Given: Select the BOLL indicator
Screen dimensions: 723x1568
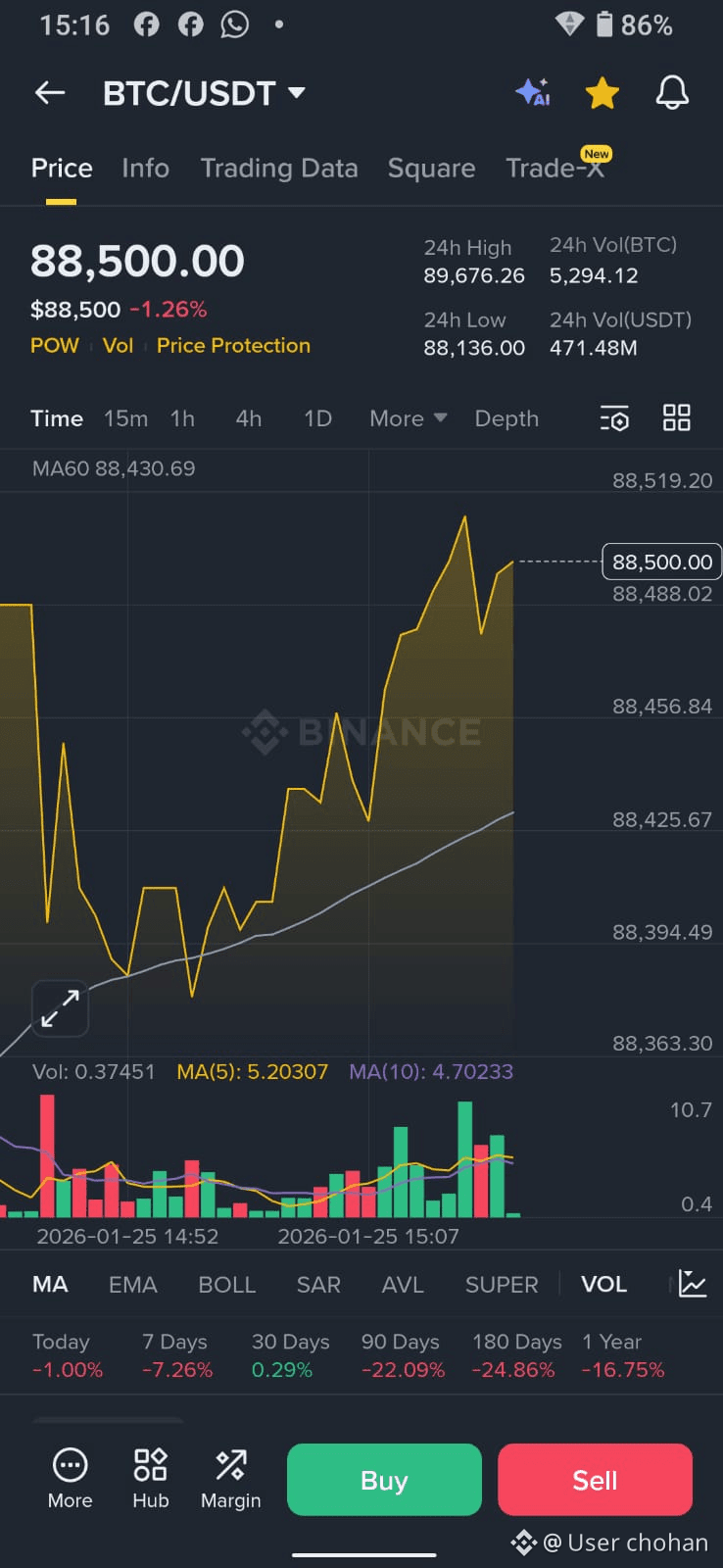Looking at the screenshot, I should click(x=226, y=1285).
